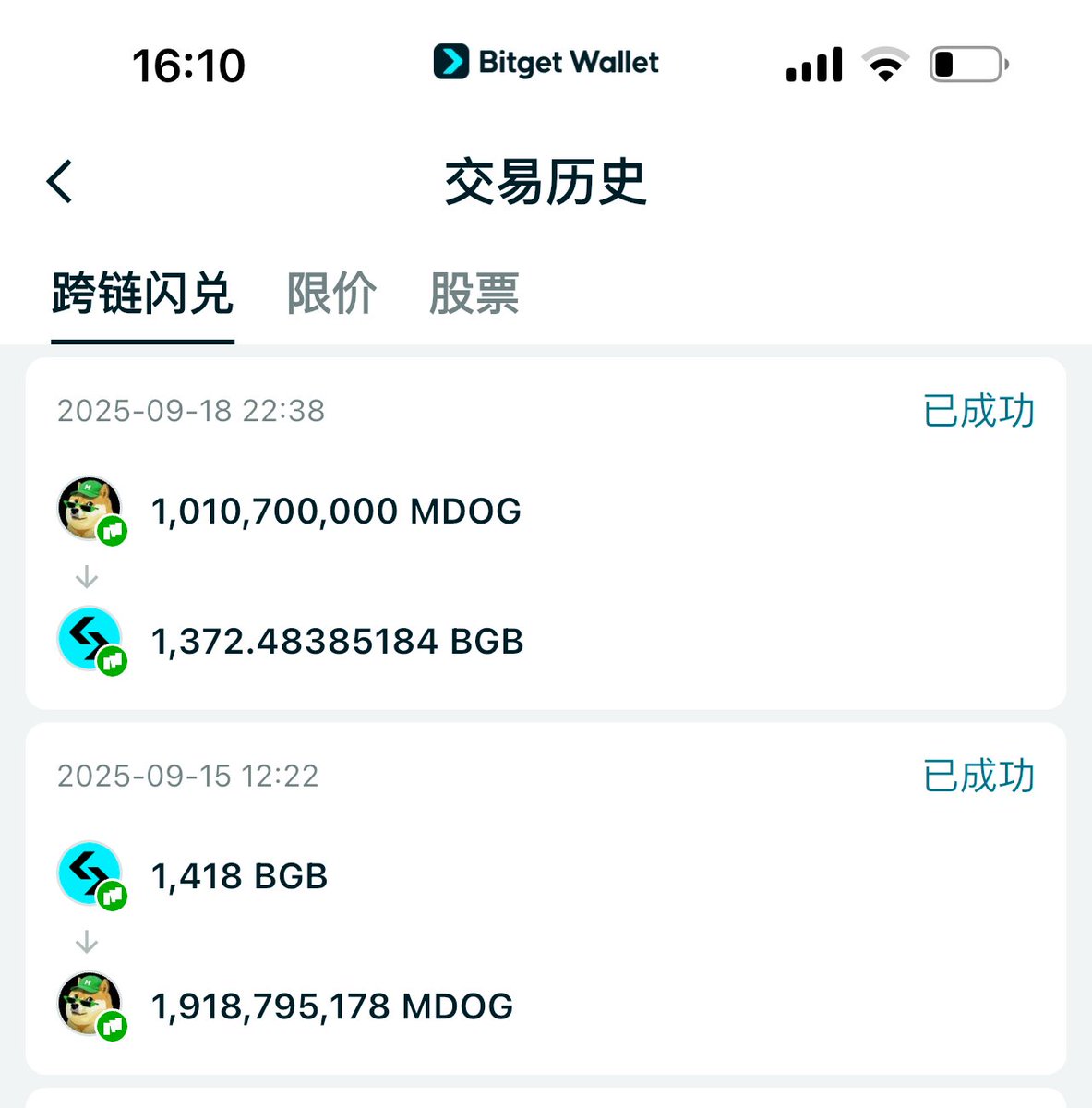Image resolution: width=1092 pixels, height=1108 pixels.
Task: Select the 跨链闪兑 tab
Action: (142, 295)
